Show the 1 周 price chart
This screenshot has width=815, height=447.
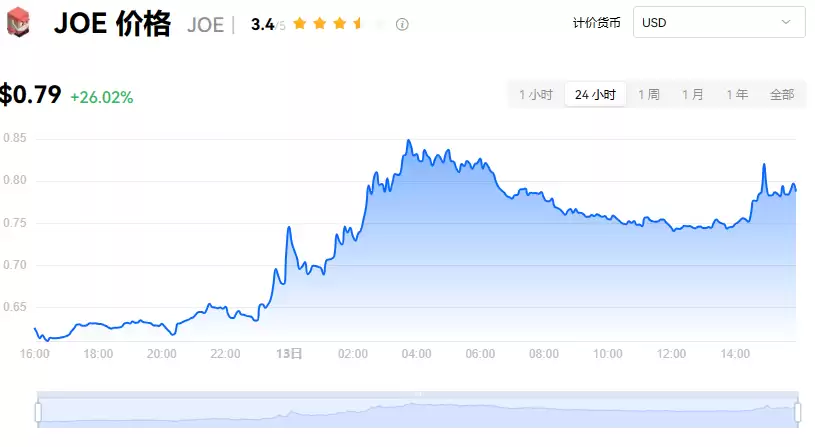[648, 95]
